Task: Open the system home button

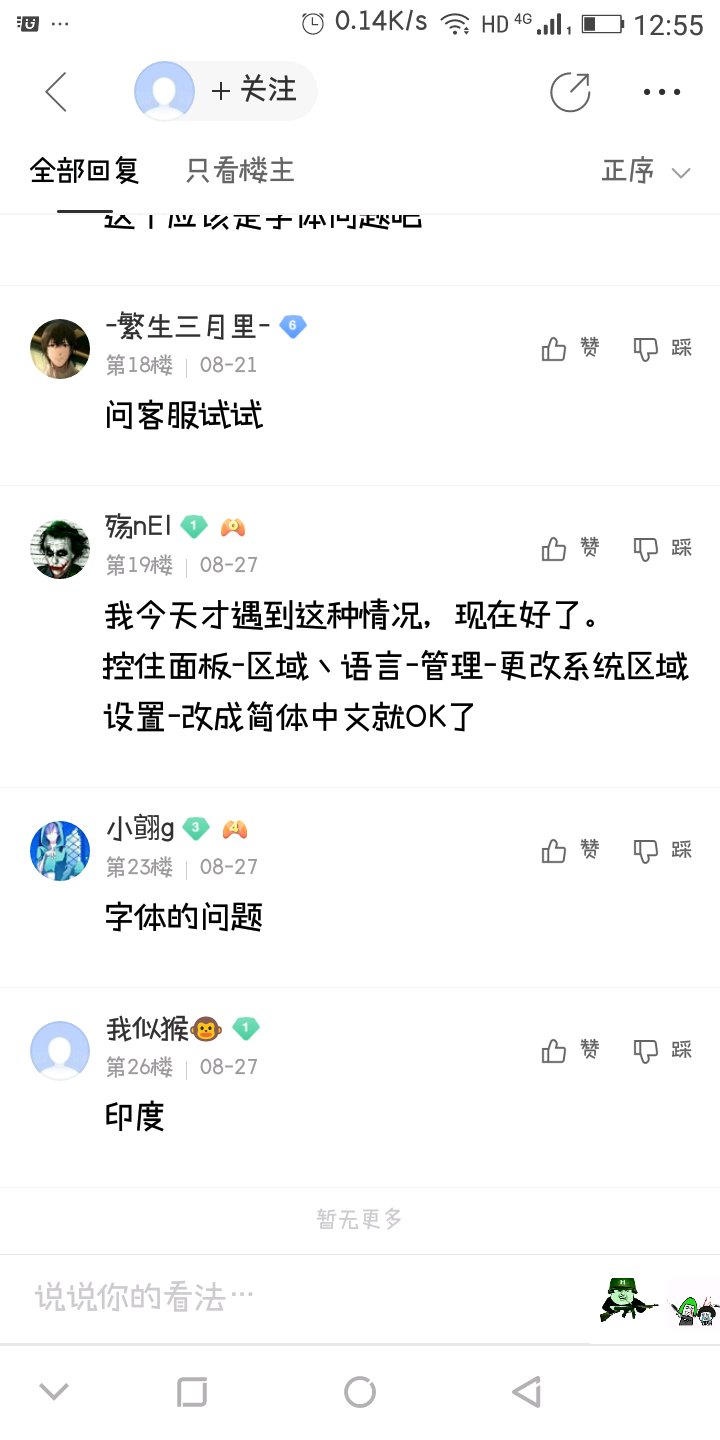Action: coord(360,1392)
